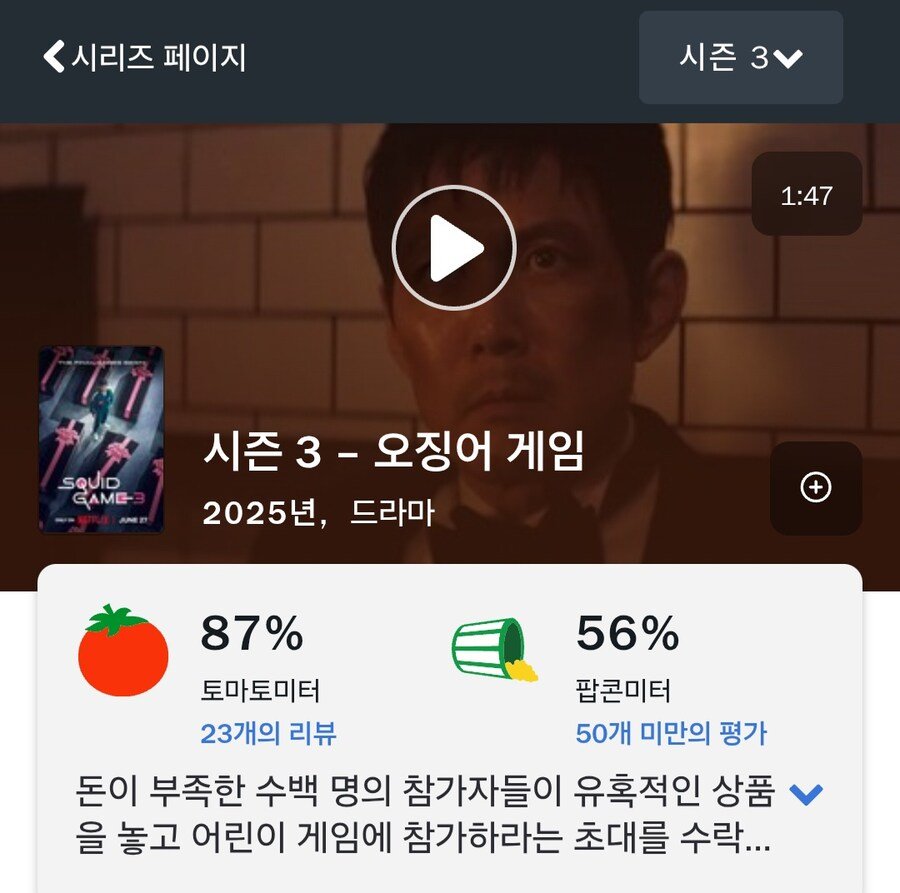Go back to 시리즈 페이지

click(x=145, y=57)
